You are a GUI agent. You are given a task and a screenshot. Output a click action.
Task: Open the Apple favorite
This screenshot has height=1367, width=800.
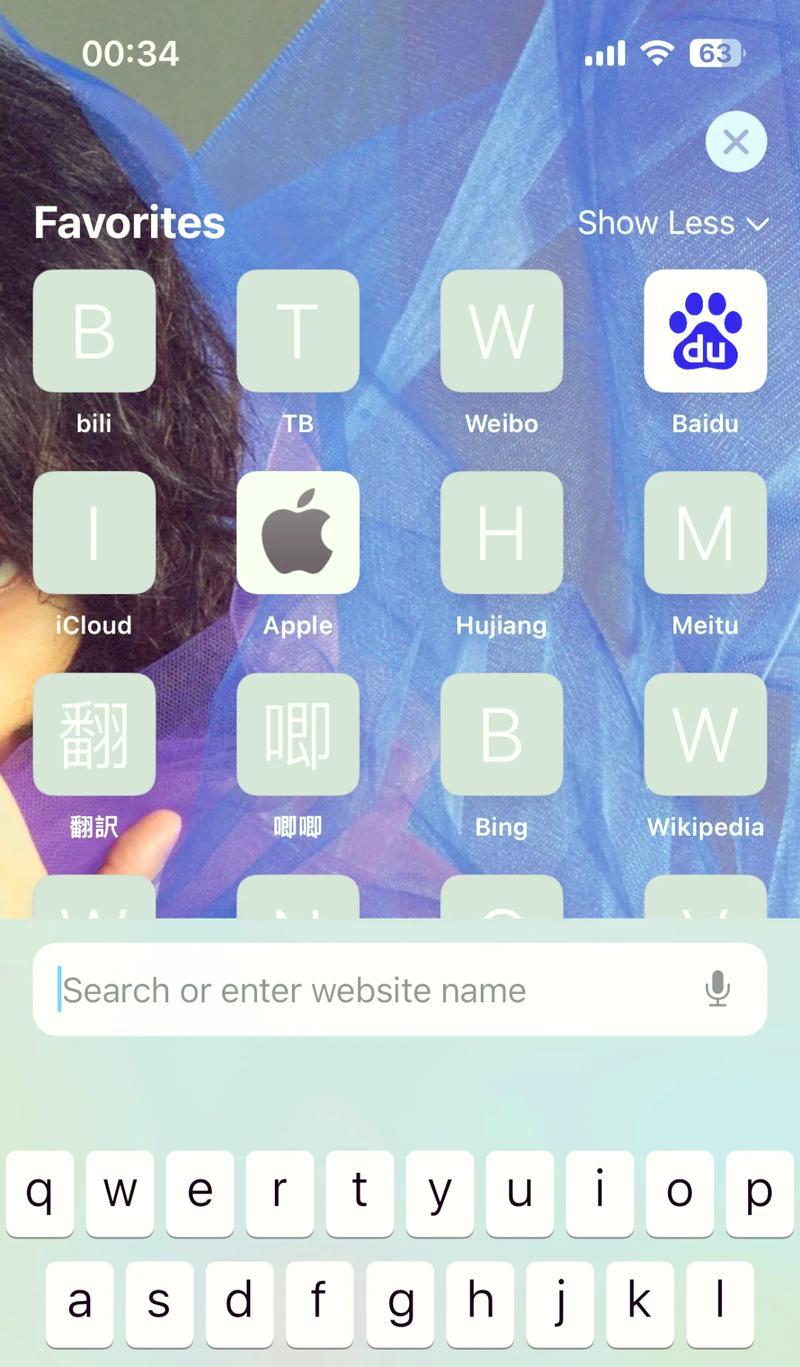point(298,533)
